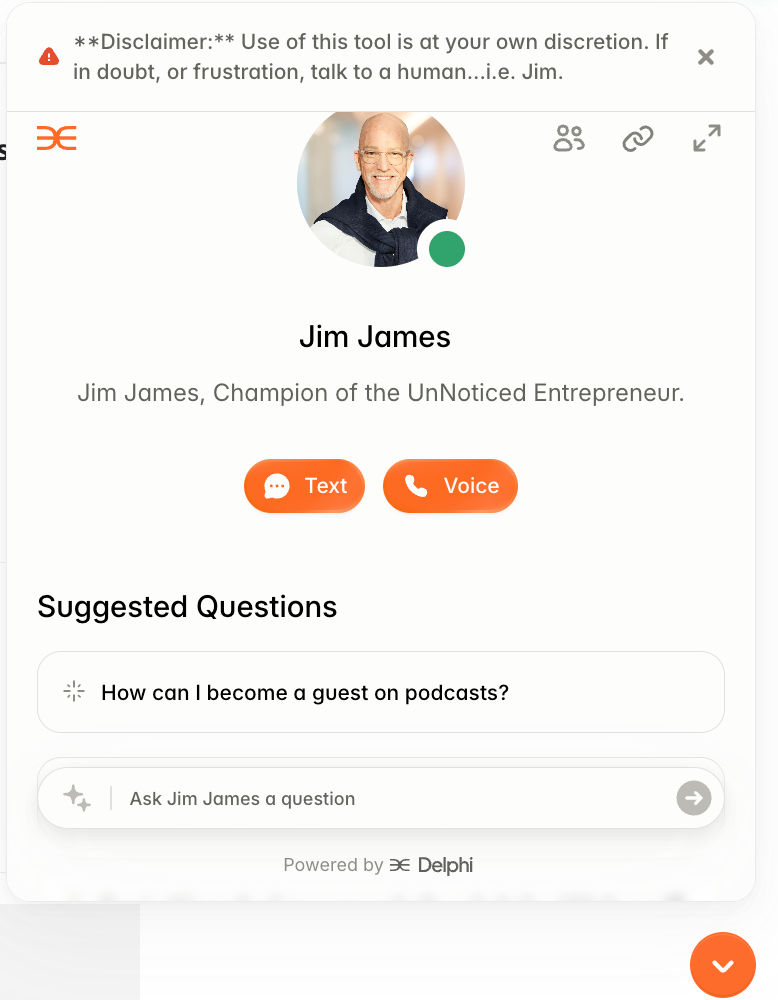The height and width of the screenshot is (1000, 778).
Task: Start a Text chat with Jim James
Action: coord(305,486)
